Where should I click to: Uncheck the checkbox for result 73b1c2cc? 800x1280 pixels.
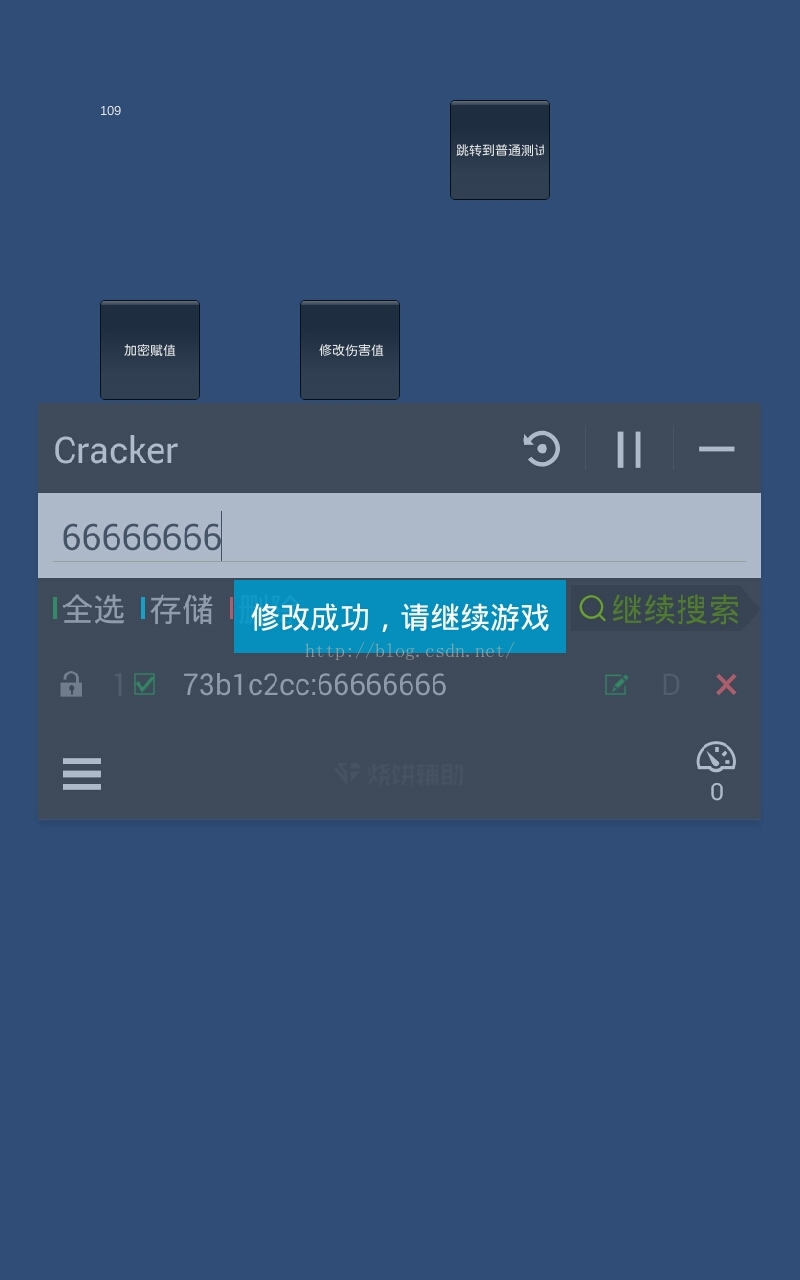pos(145,685)
